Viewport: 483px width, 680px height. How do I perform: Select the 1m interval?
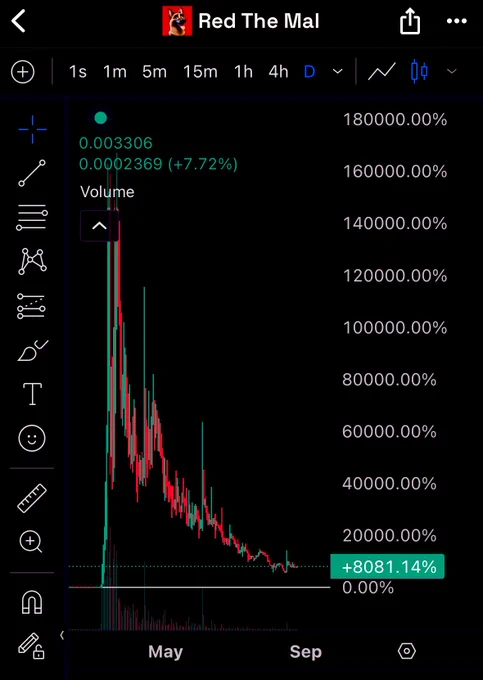[x=115, y=72]
